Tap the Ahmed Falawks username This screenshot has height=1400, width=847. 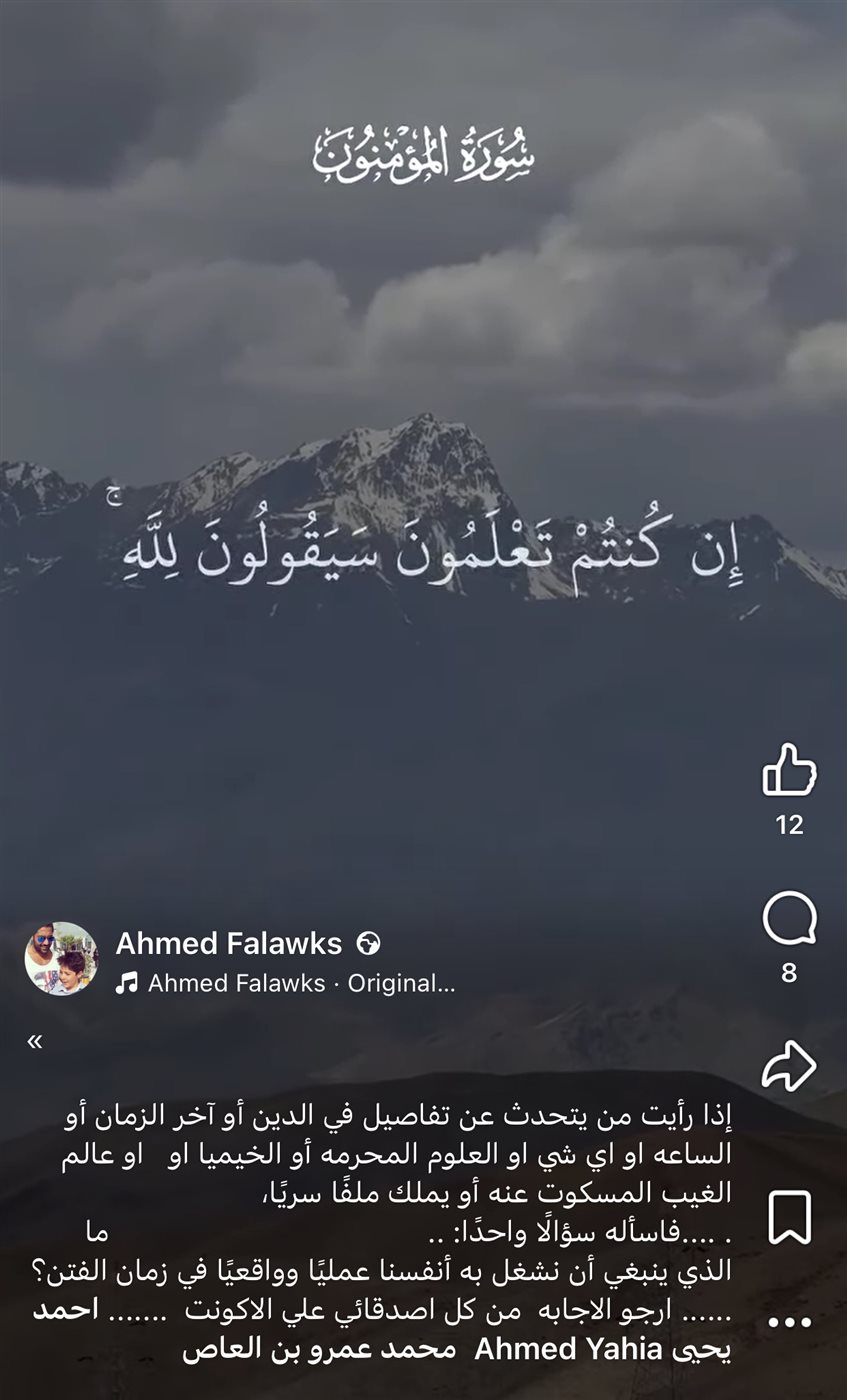229,943
